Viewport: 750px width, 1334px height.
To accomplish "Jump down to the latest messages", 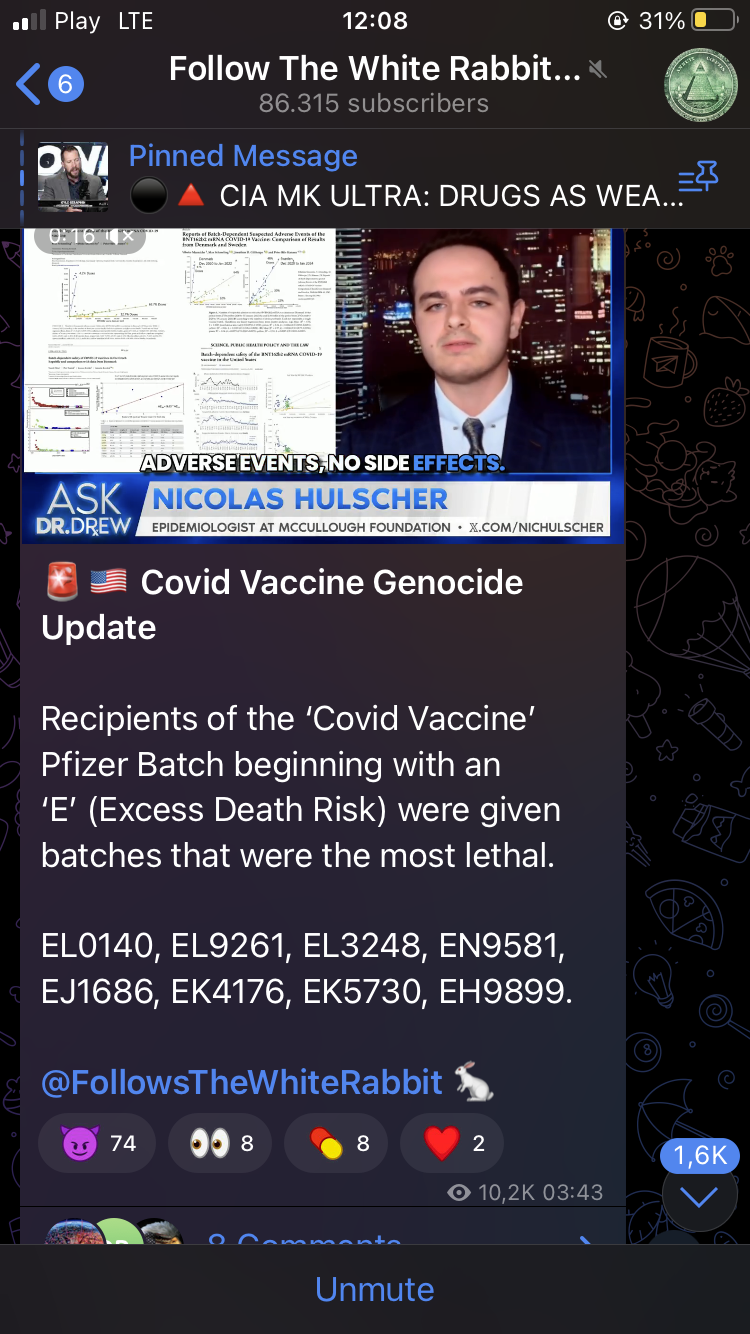I will [x=699, y=1196].
